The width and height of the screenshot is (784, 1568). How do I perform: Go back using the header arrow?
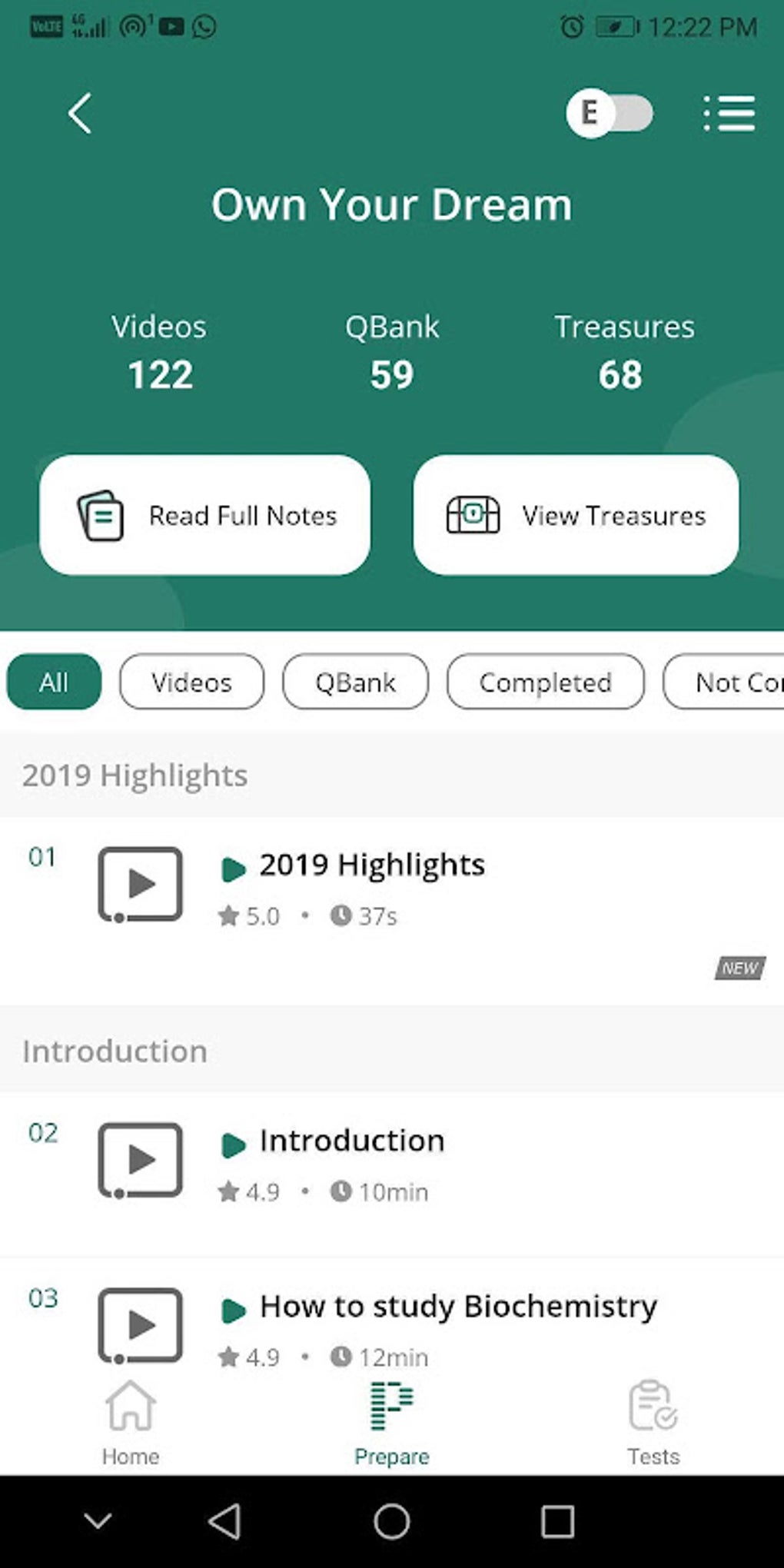pyautogui.click(x=80, y=114)
